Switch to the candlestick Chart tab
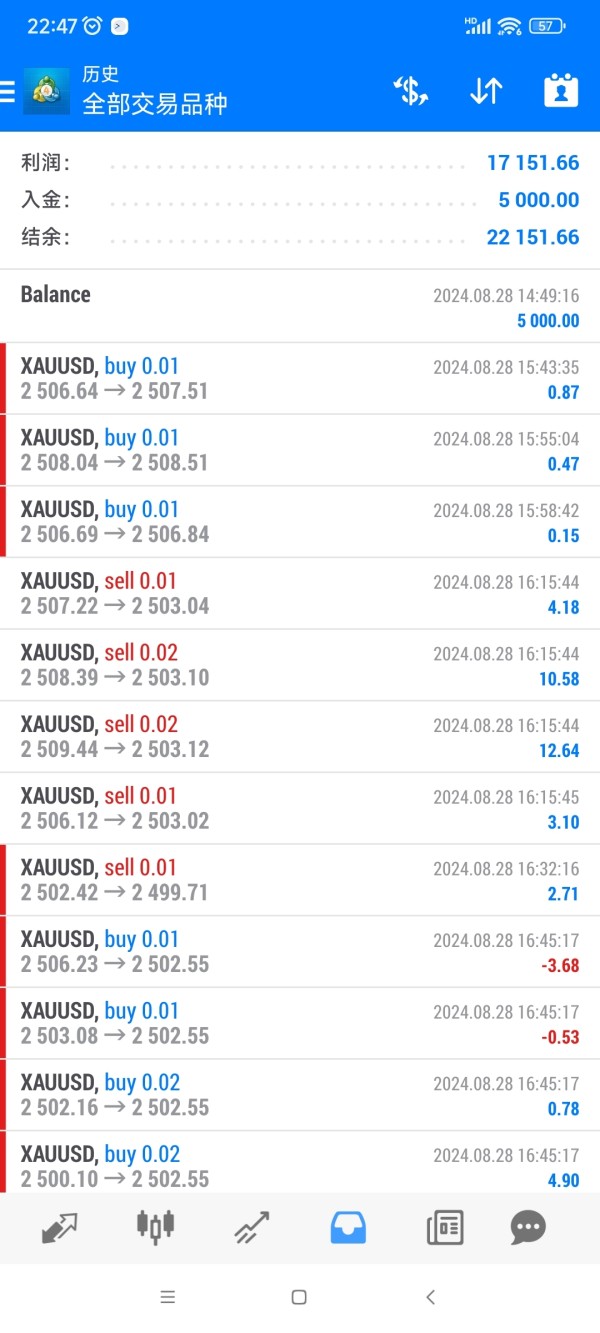This screenshot has width=600, height=1333. coord(155,1226)
